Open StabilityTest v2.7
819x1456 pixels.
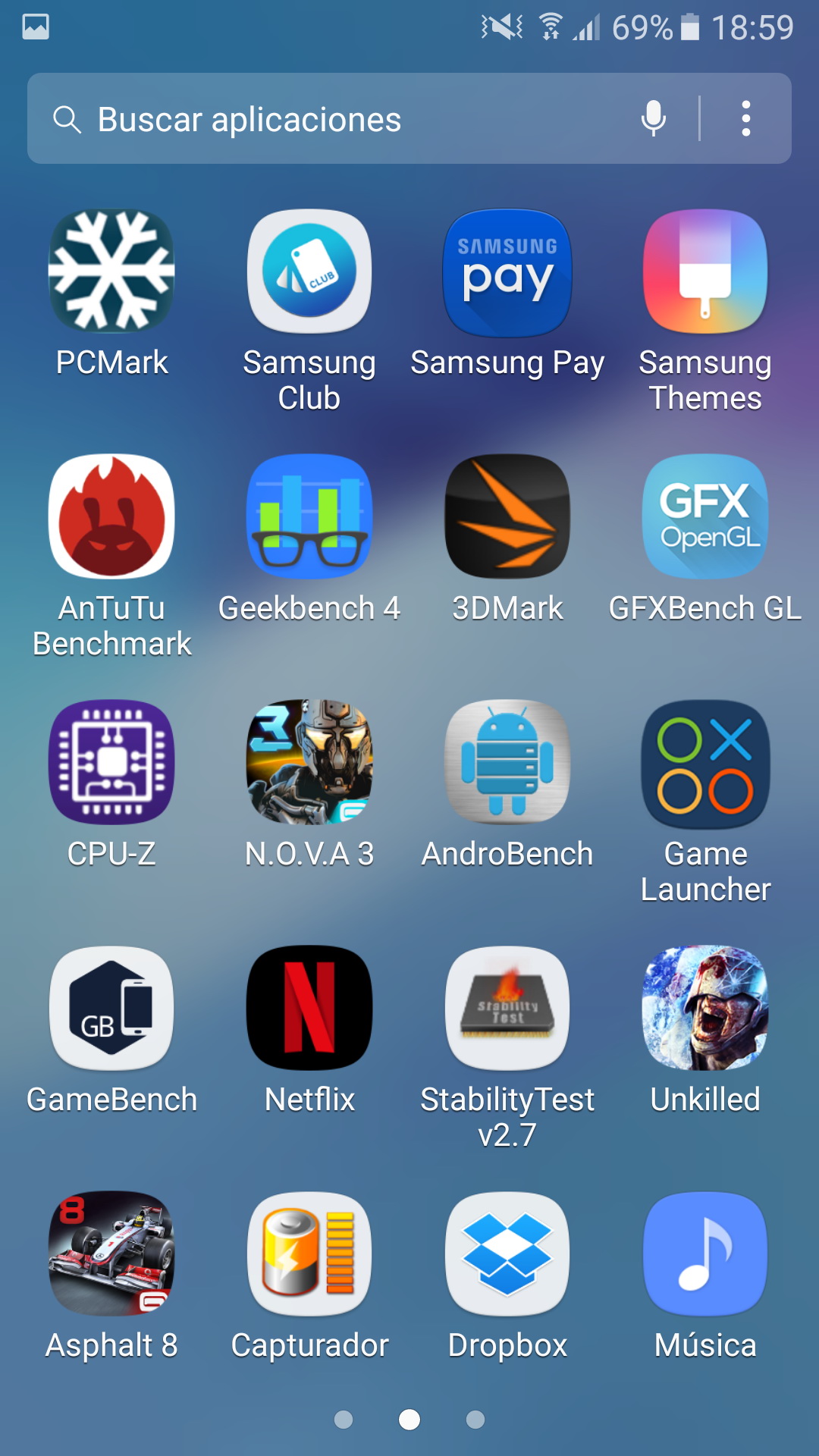tap(507, 1008)
